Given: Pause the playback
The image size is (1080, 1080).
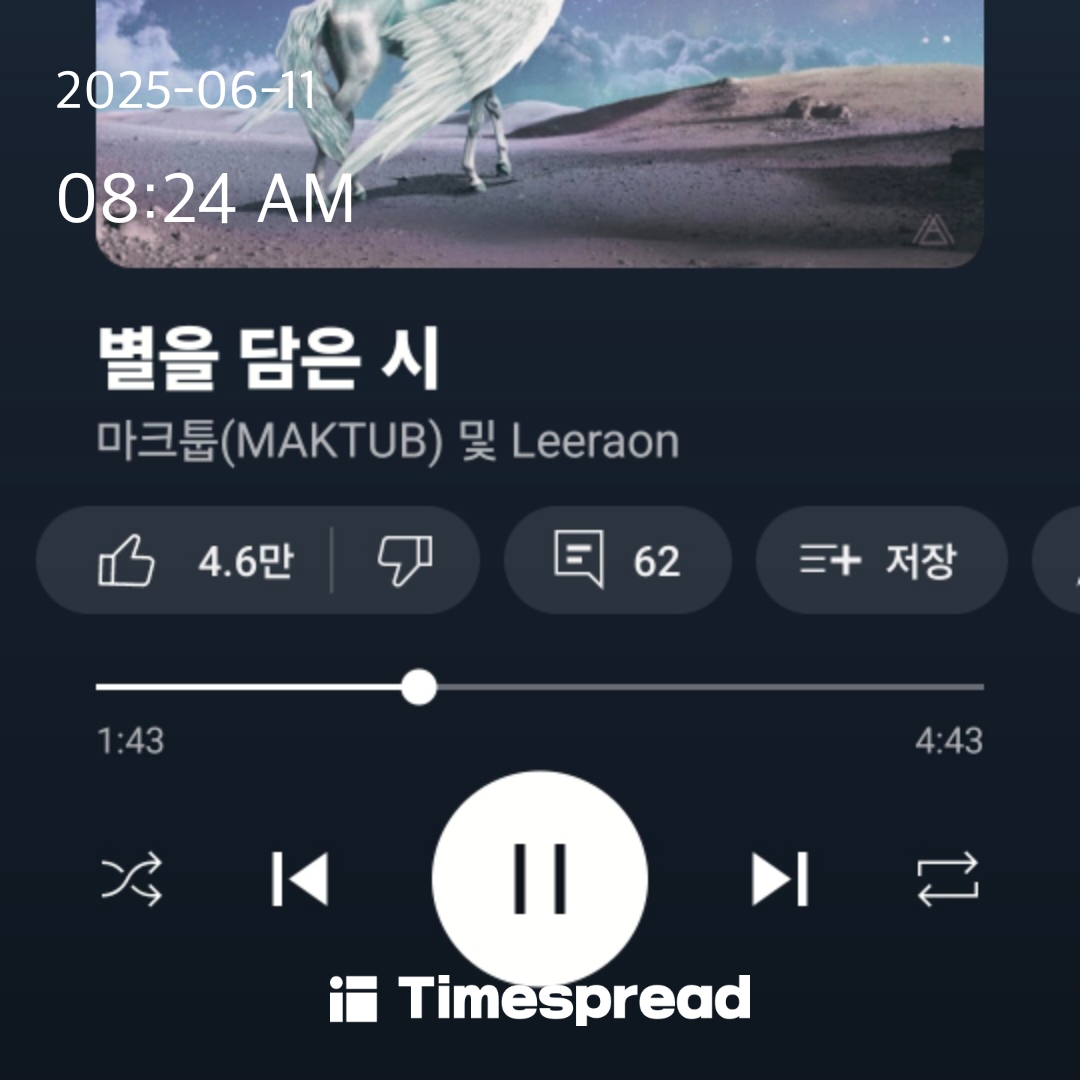Looking at the screenshot, I should pos(540,879).
